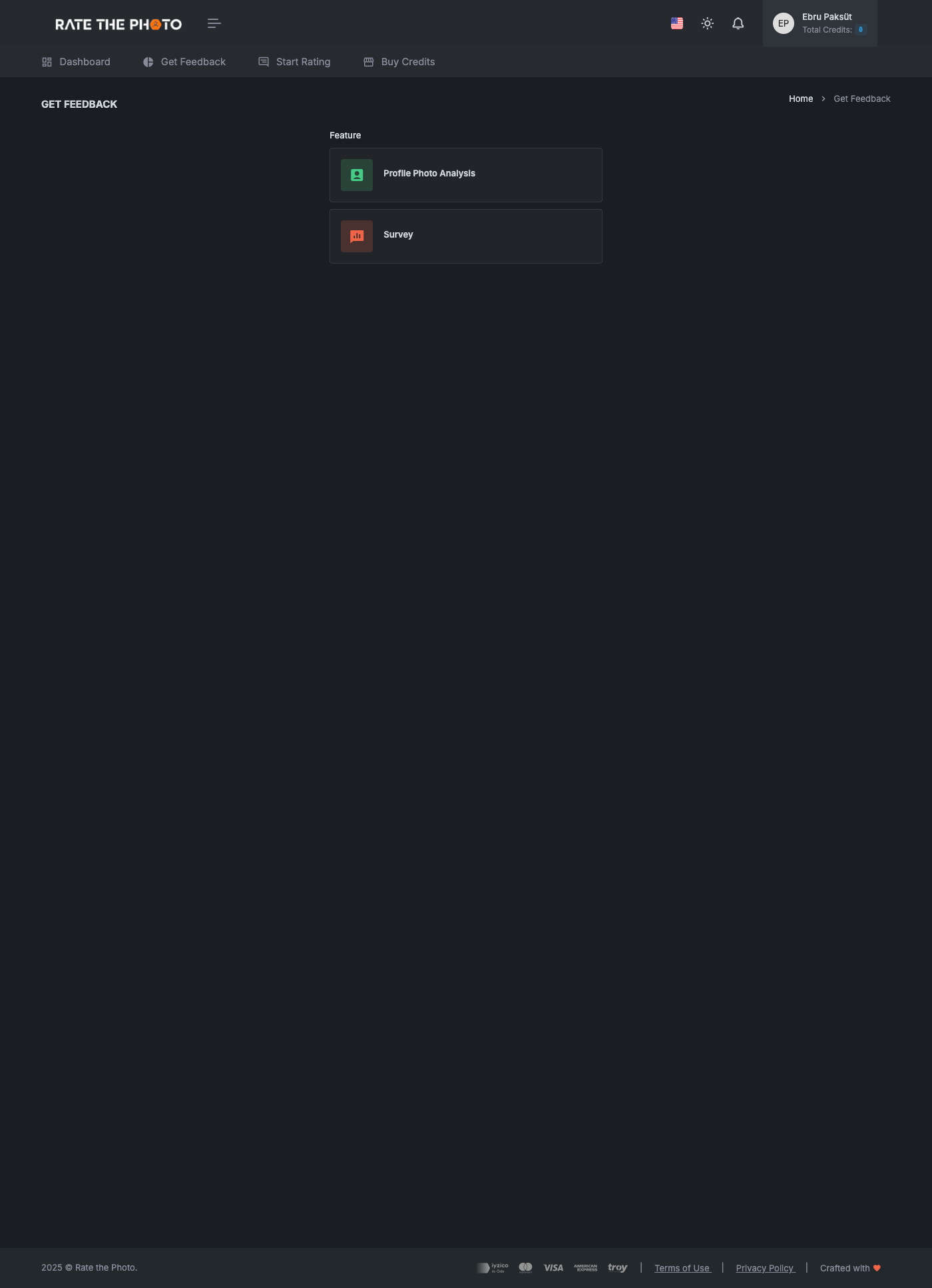Open Ebru Paksüt's profile menu
Screen dimensions: 932x1288
click(819, 24)
